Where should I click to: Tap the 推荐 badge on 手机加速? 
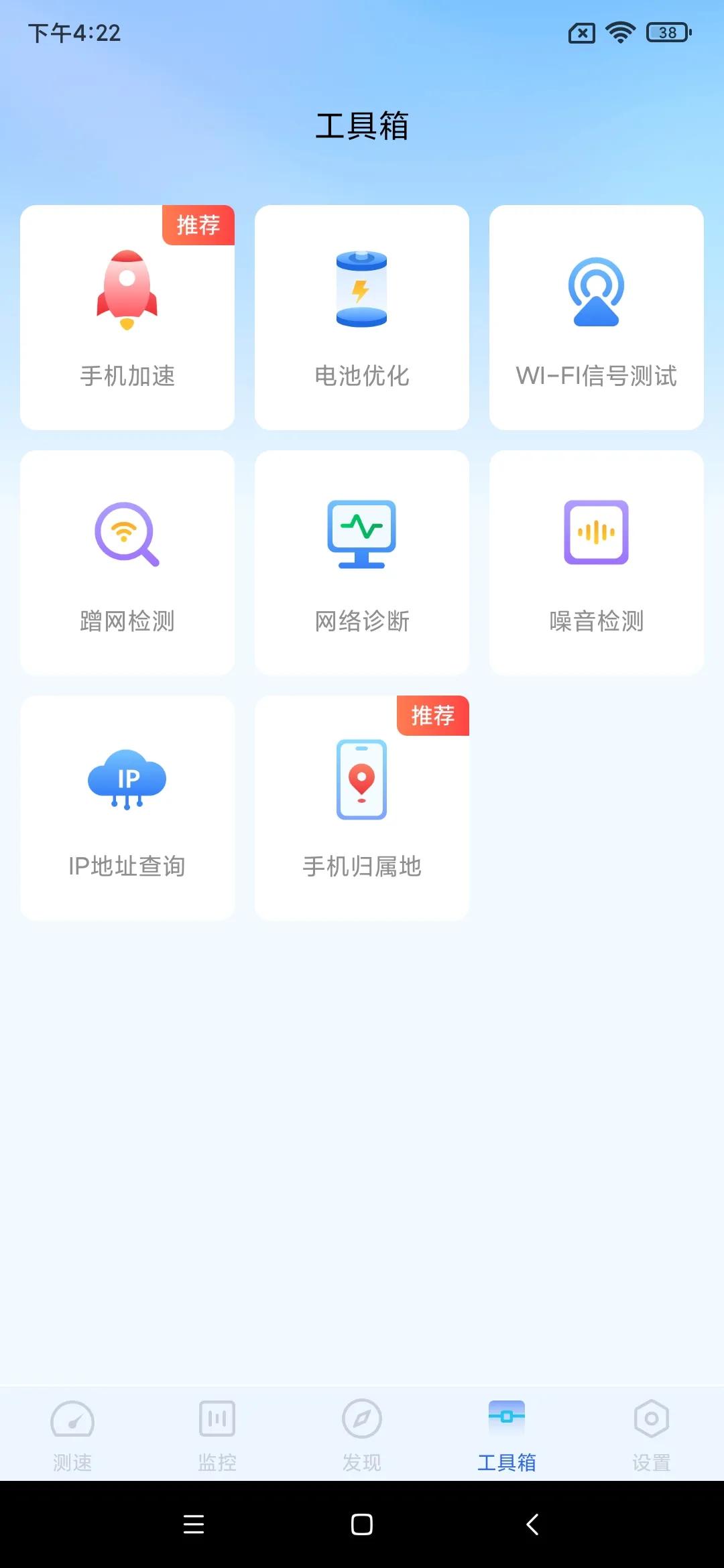click(198, 226)
